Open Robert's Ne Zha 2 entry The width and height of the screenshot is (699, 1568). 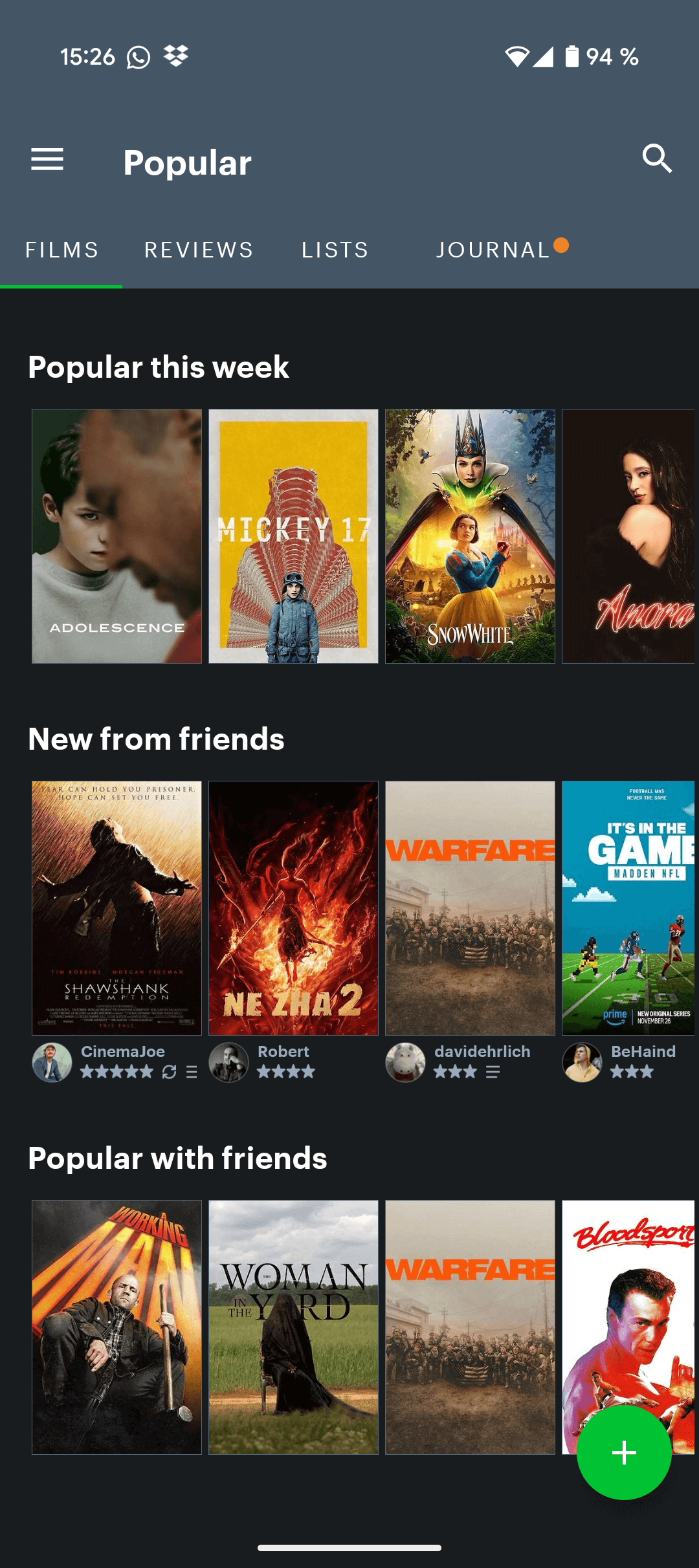[x=293, y=908]
